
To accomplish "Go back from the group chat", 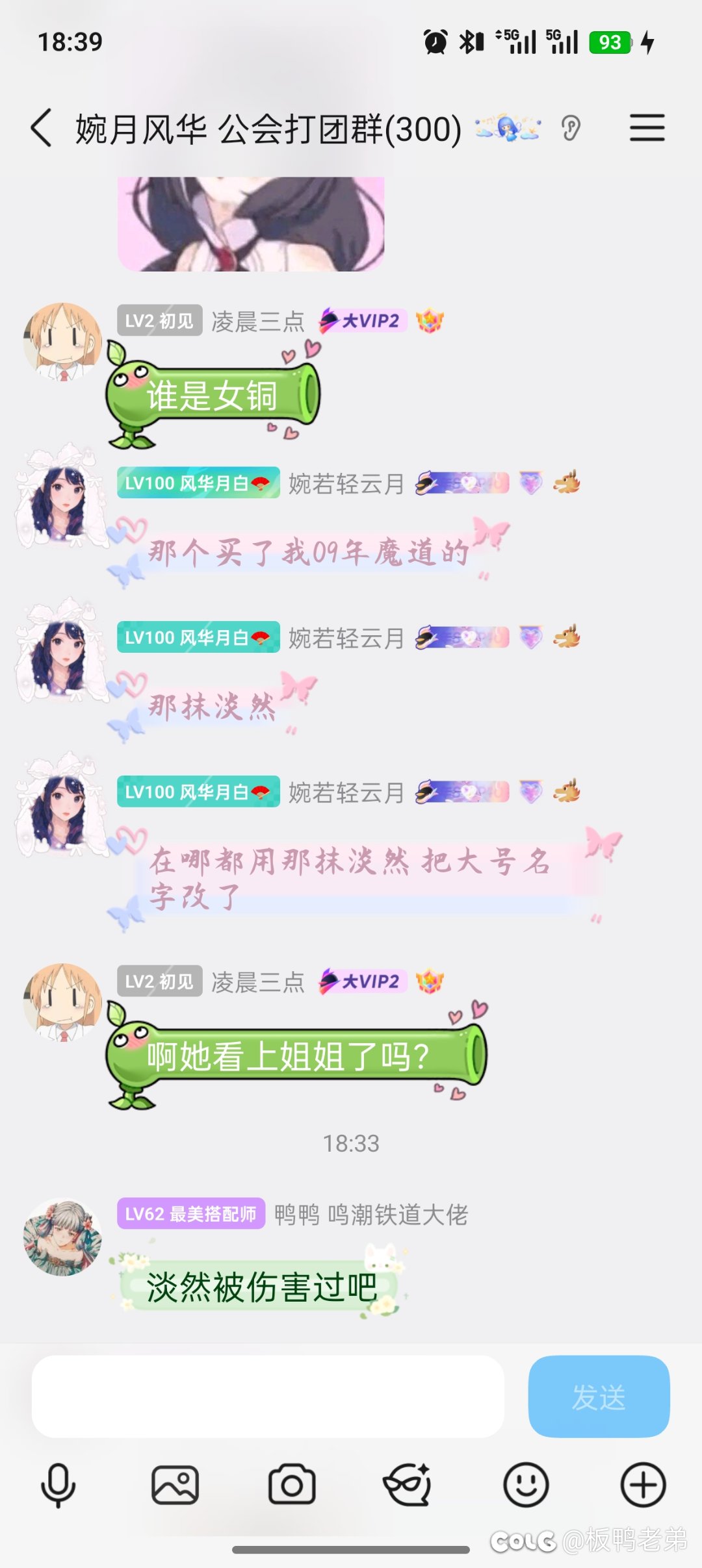I will click(x=42, y=128).
